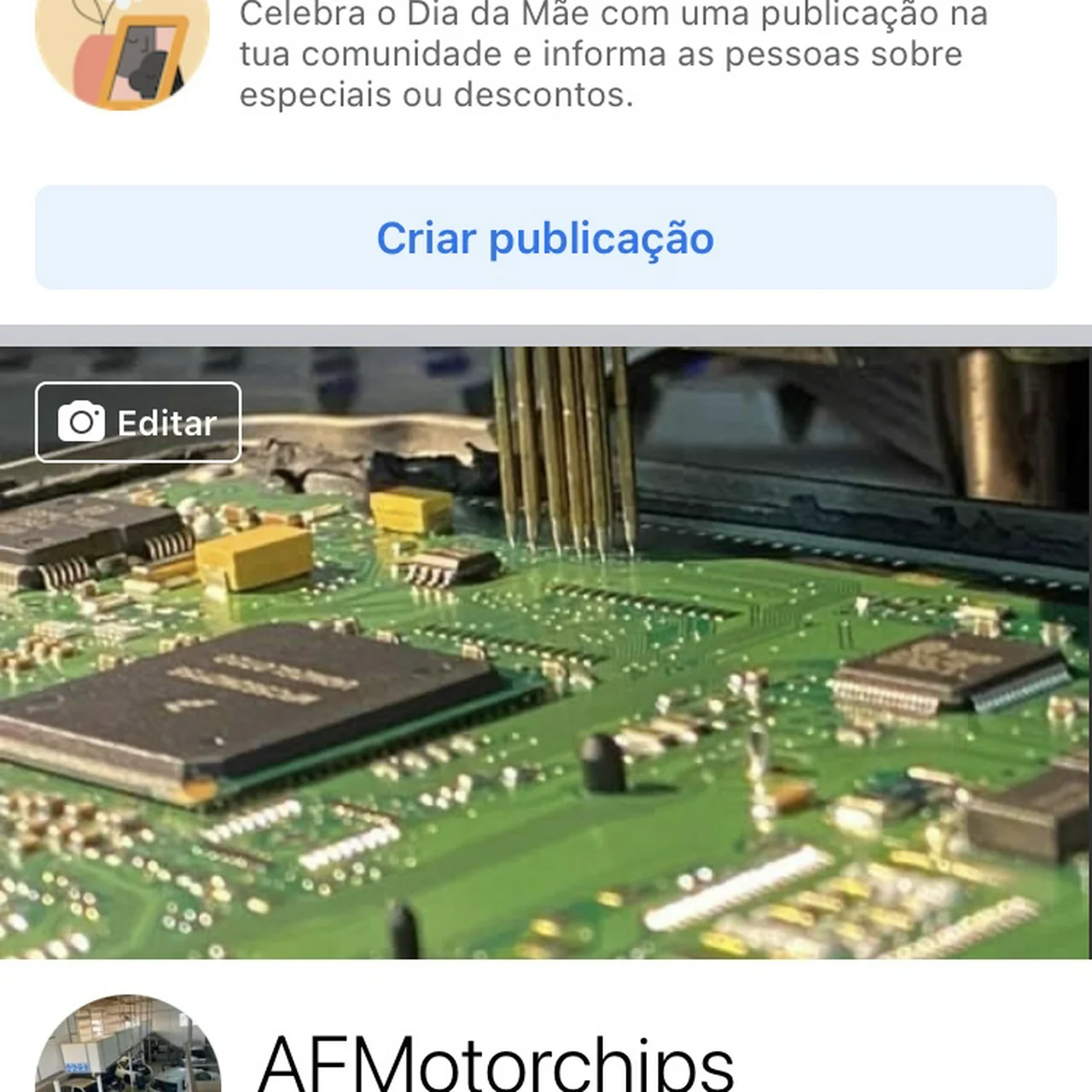Image resolution: width=1092 pixels, height=1092 pixels.
Task: Edit the cover photo with Editar
Action: tap(138, 422)
